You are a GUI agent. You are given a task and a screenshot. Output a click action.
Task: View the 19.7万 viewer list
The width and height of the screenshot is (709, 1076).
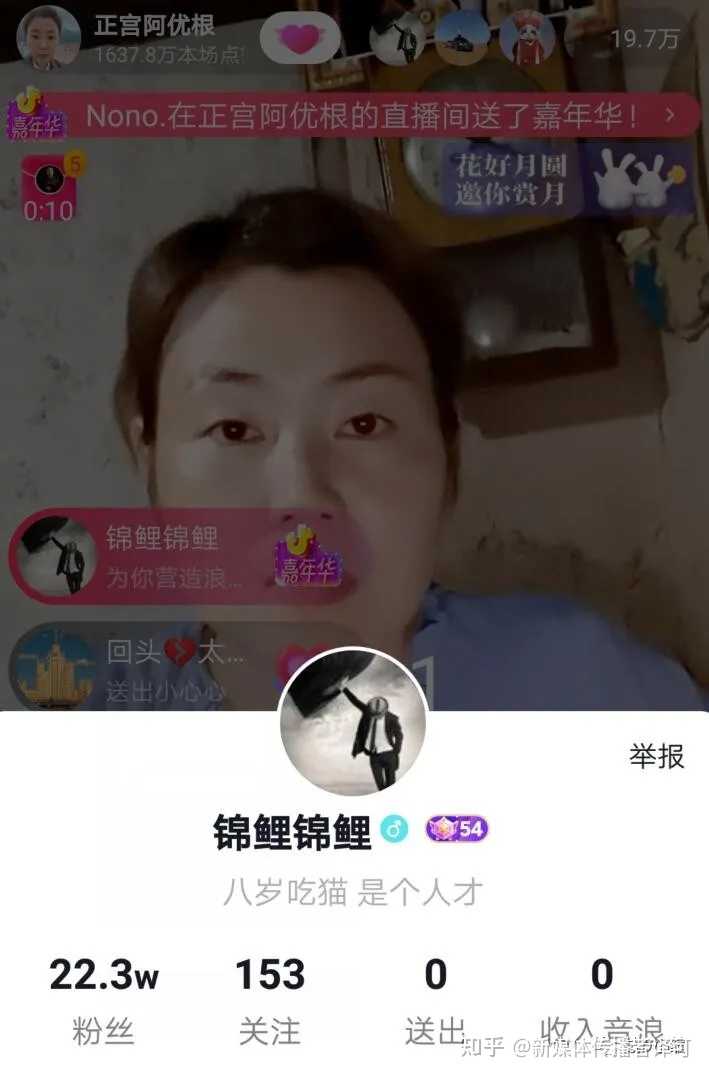[644, 39]
